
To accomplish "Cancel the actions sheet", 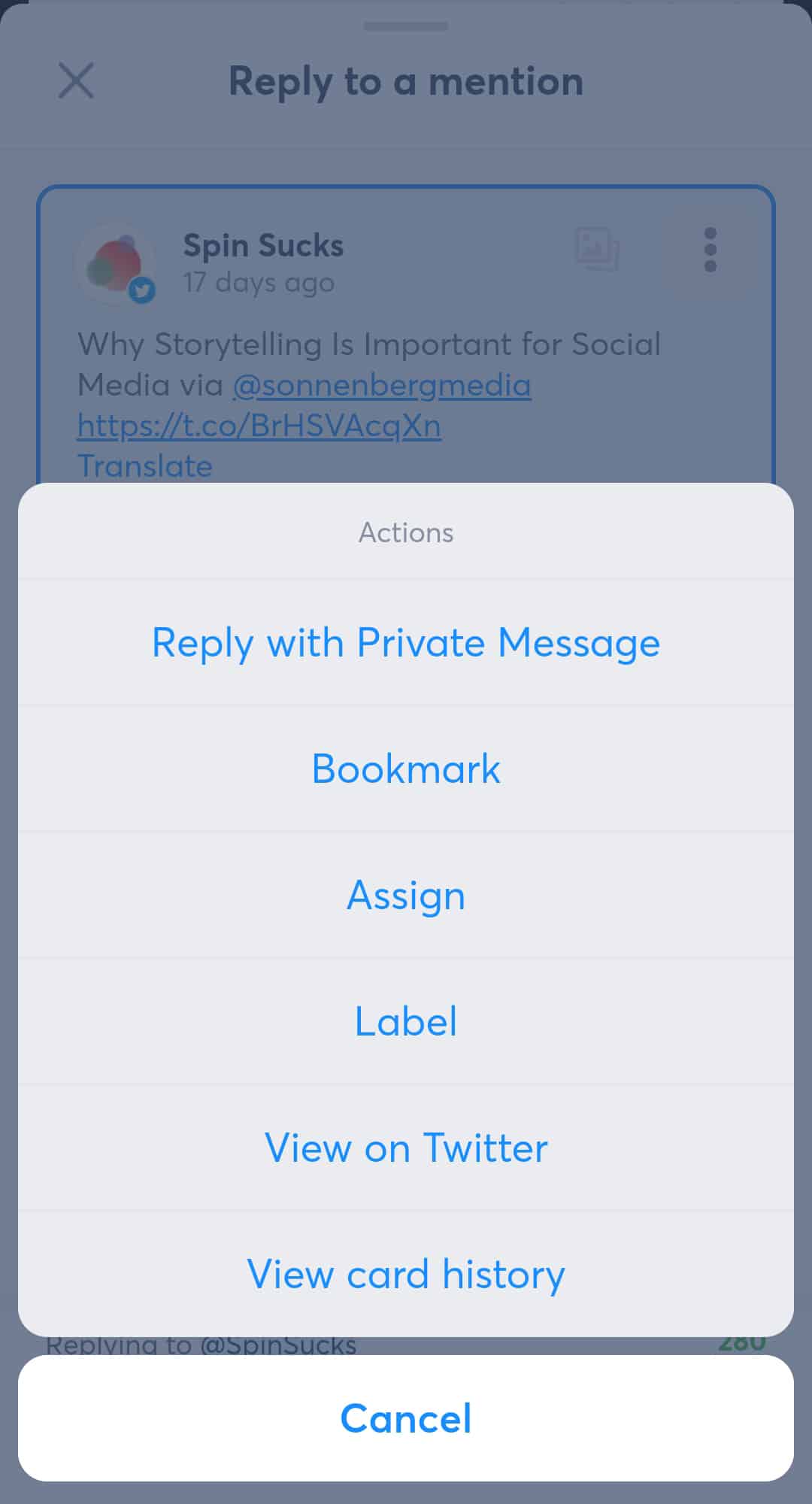I will click(x=406, y=1418).
